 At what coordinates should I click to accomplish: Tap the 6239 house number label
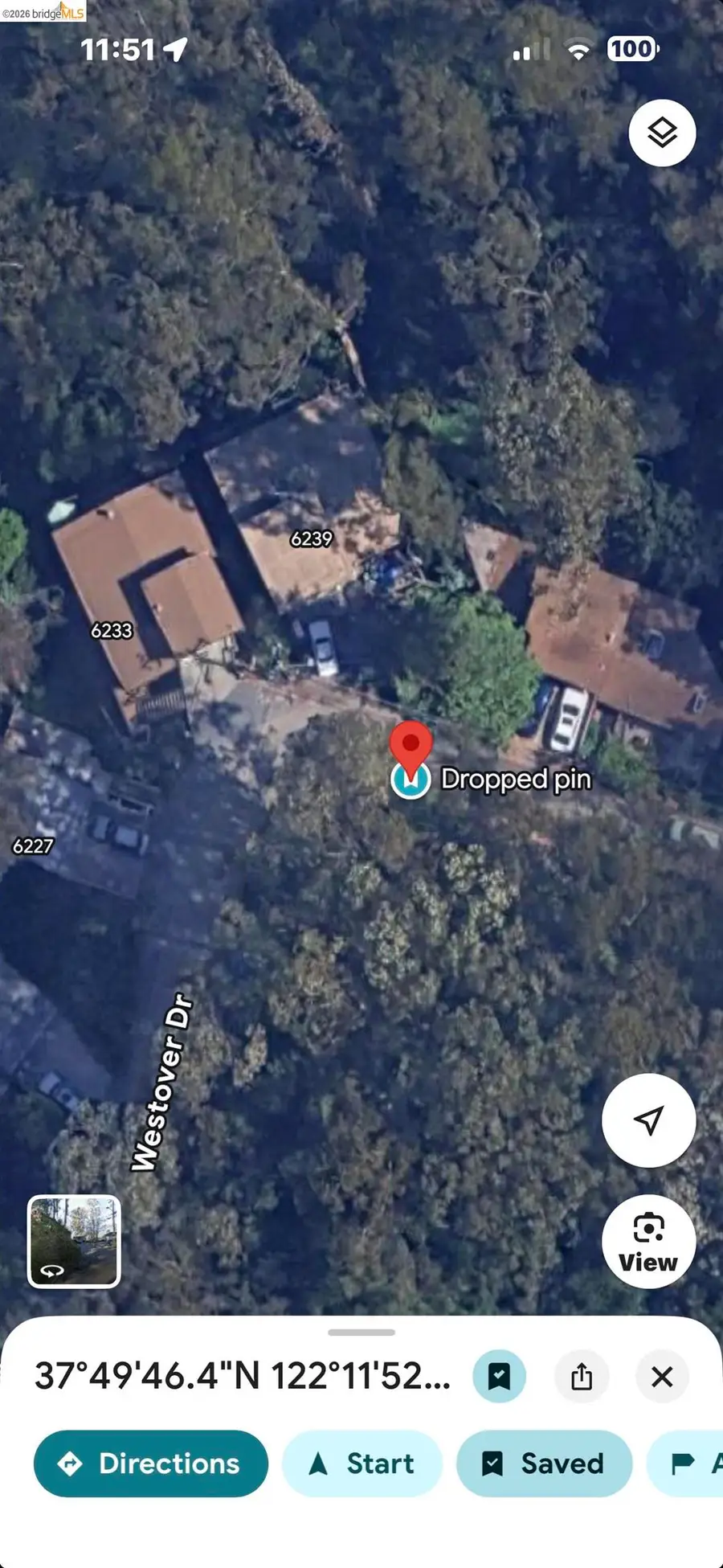point(312,539)
